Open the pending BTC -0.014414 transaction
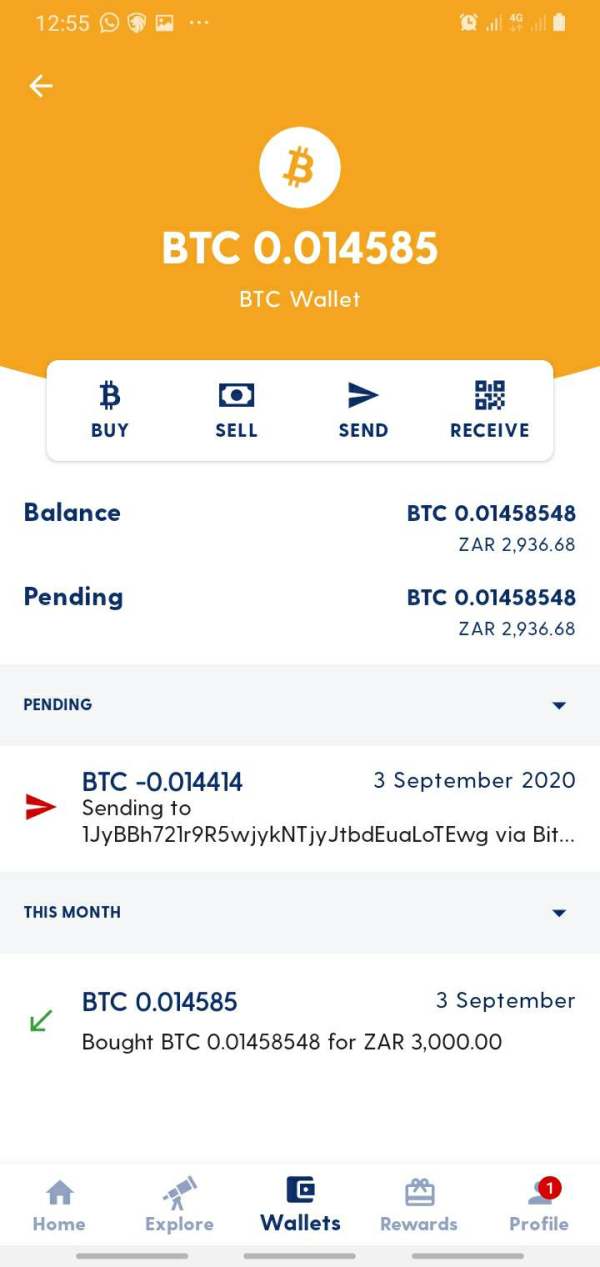The image size is (600, 1267). [x=300, y=808]
